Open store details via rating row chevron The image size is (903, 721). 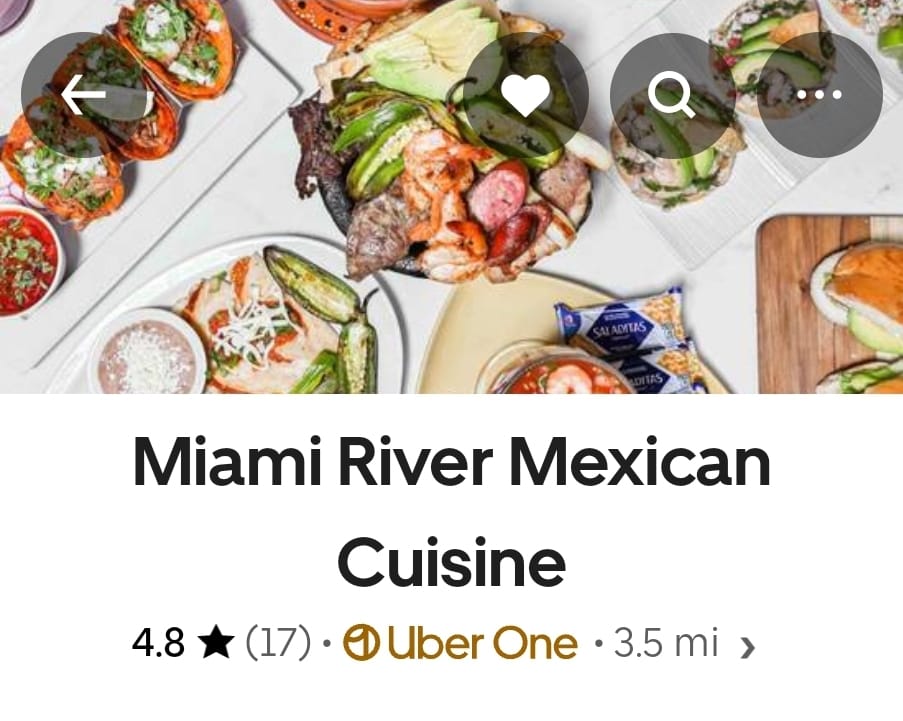click(746, 647)
